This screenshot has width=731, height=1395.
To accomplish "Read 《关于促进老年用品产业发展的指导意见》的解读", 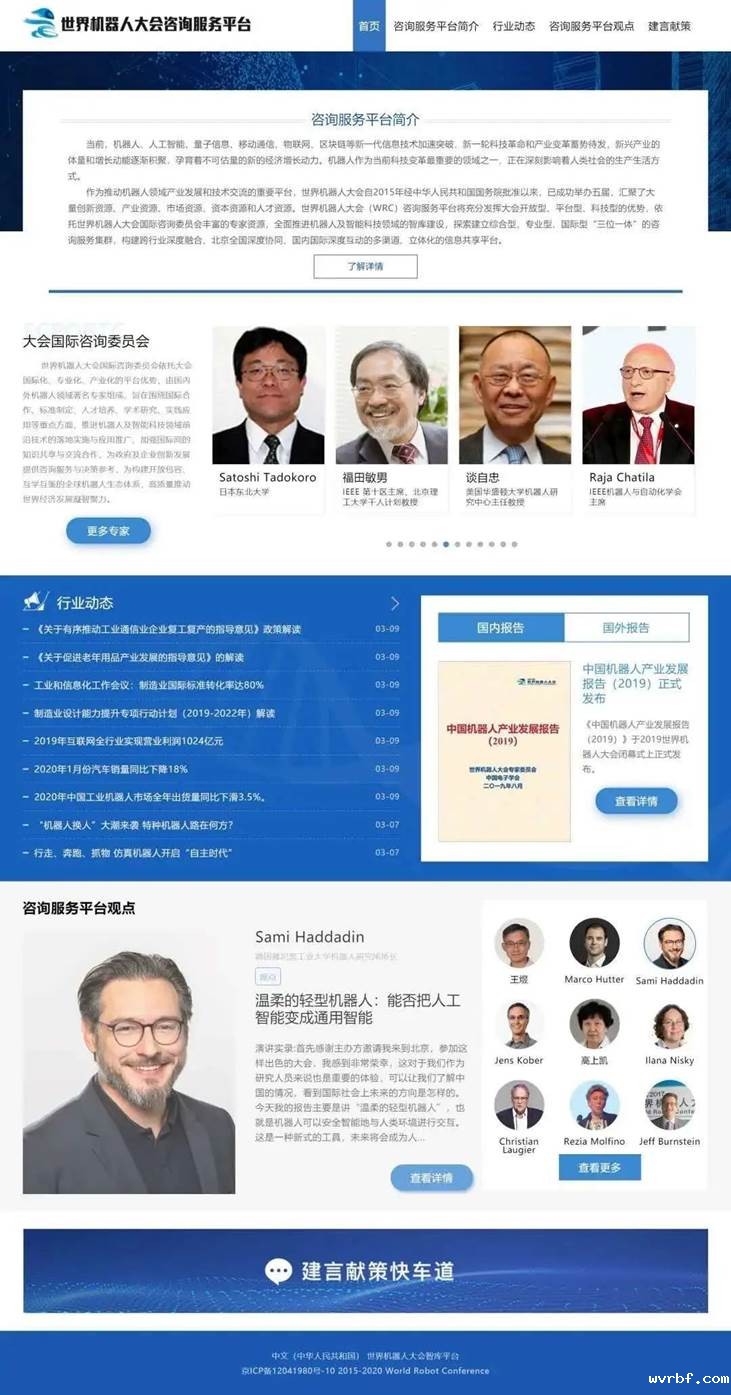I will click(x=138, y=657).
